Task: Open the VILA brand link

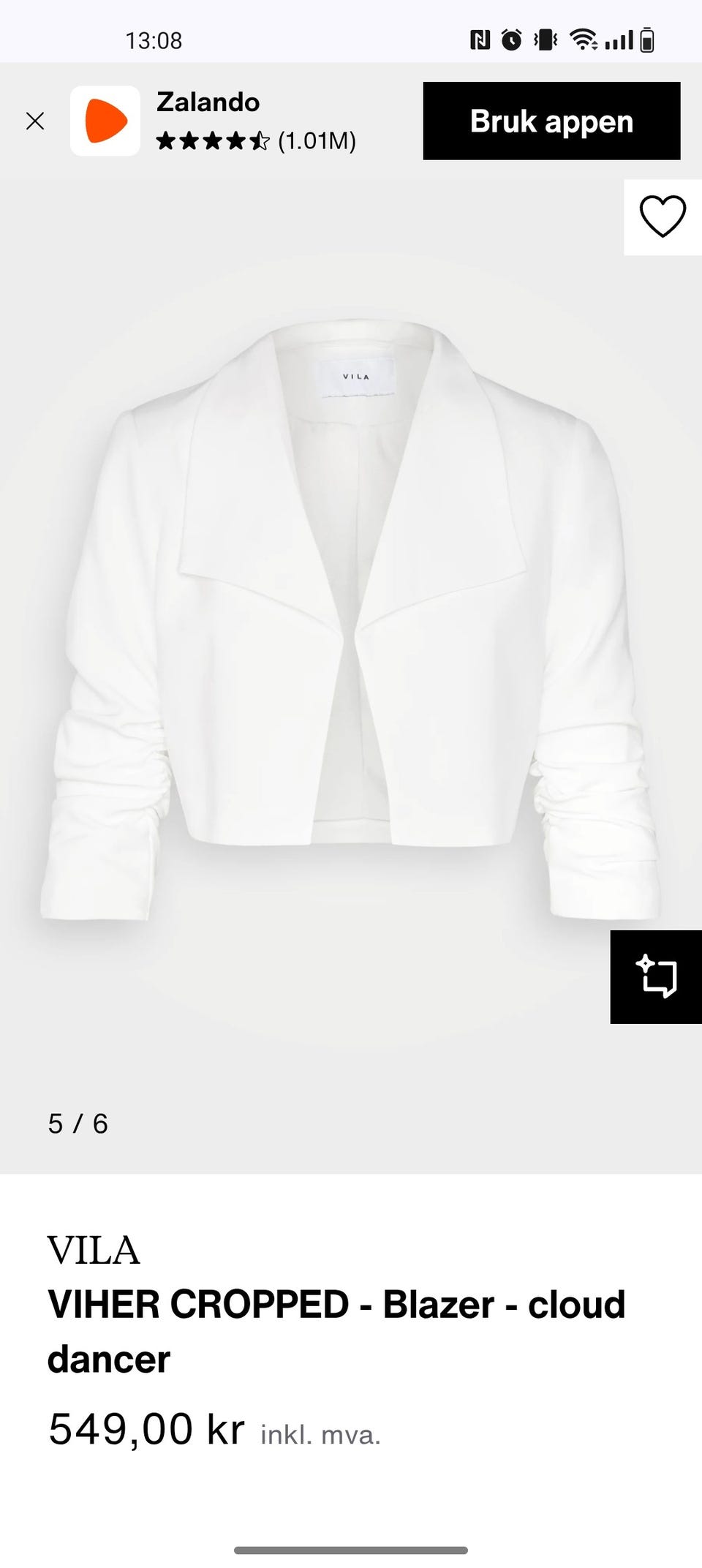Action: (94, 1250)
